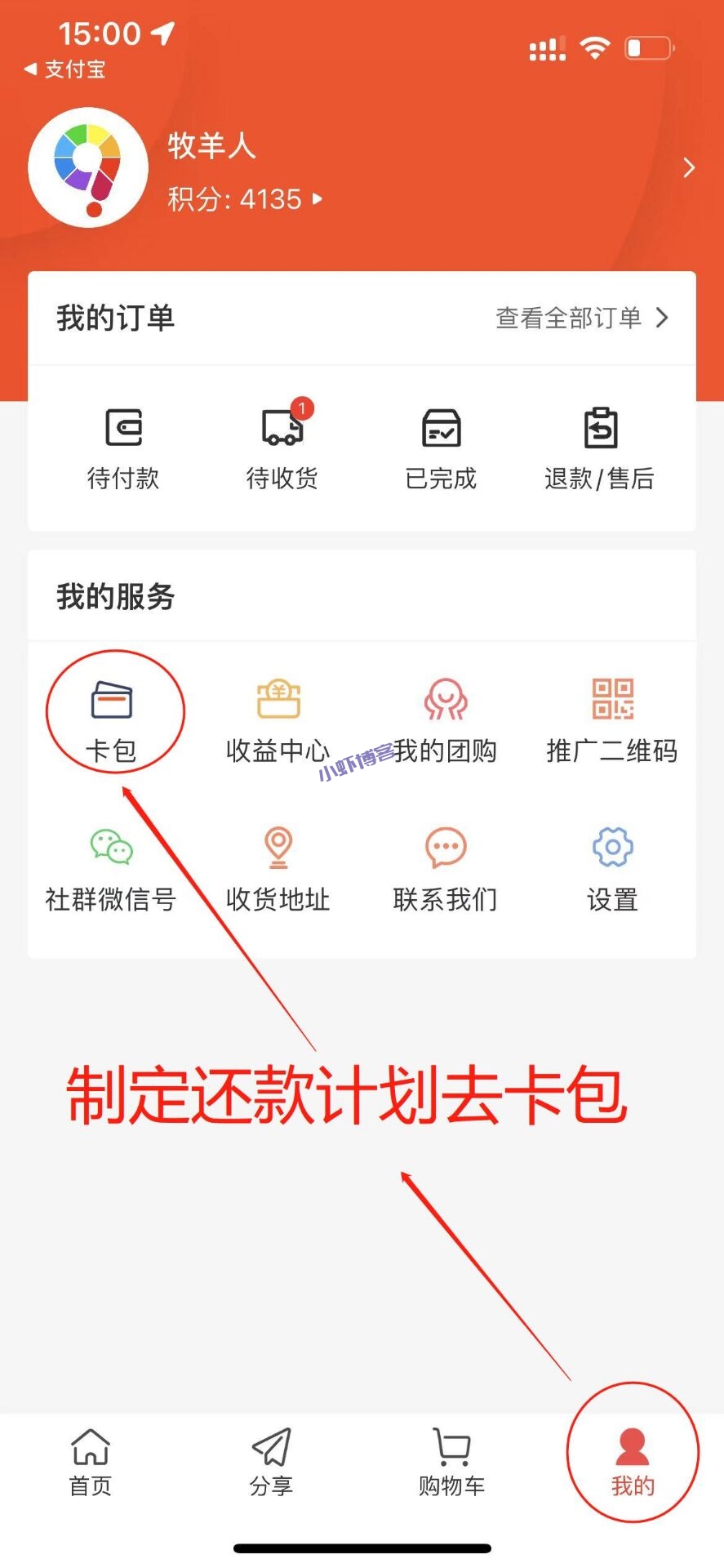Open profile details via right chevron arrow
The height and width of the screenshot is (1568, 724).
point(688,167)
